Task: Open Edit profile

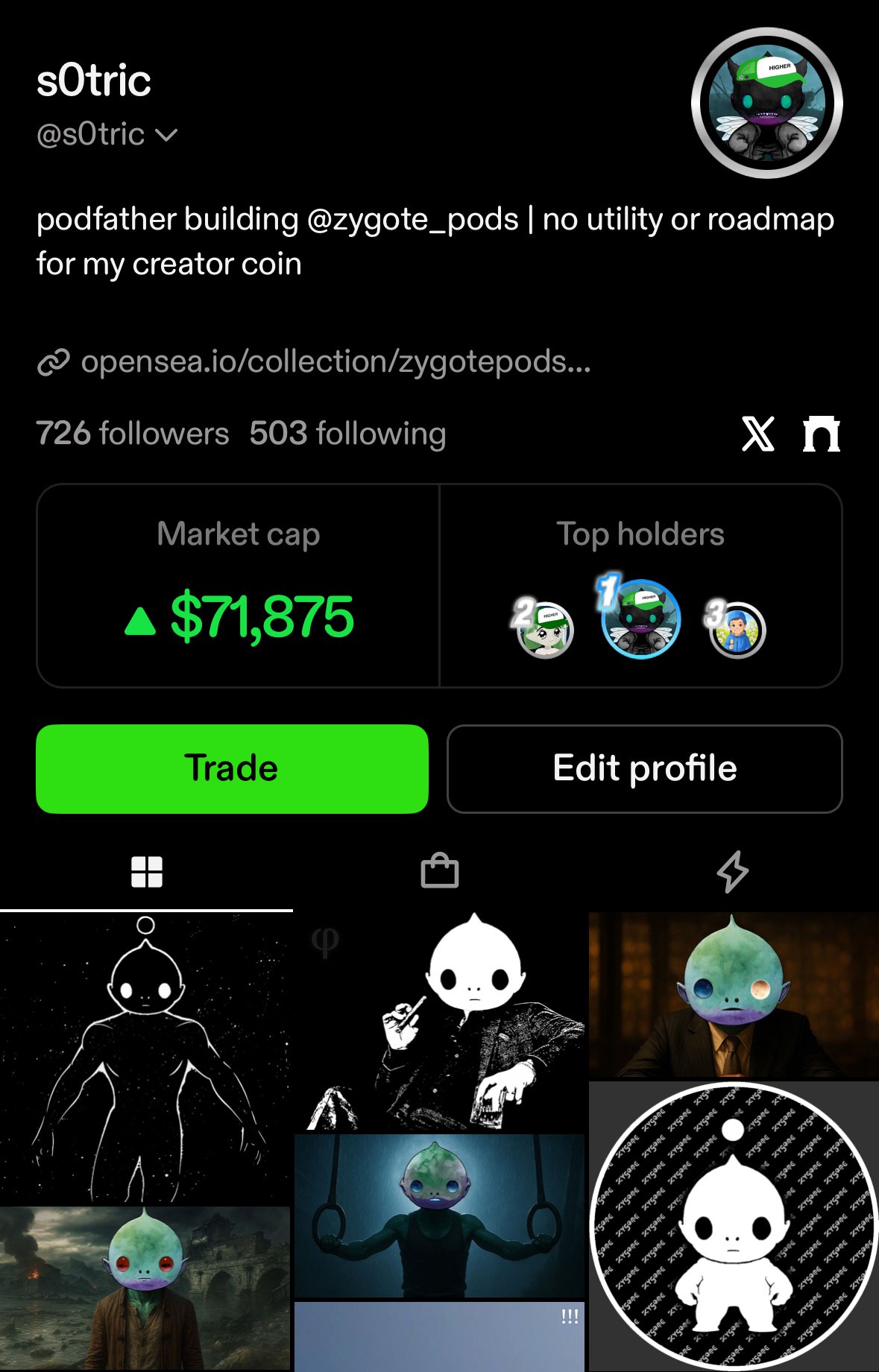Action: point(644,768)
